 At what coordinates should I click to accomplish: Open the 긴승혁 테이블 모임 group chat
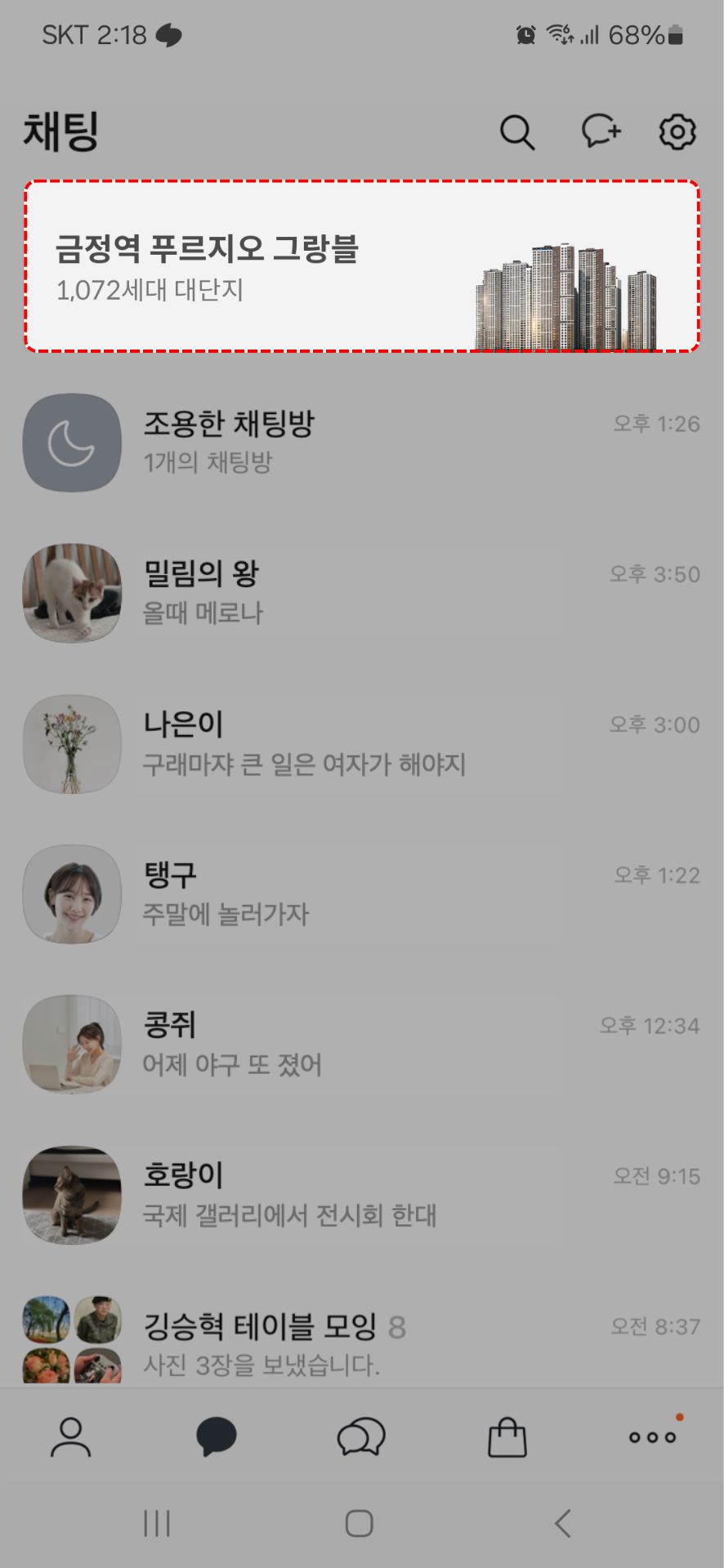(362, 1341)
